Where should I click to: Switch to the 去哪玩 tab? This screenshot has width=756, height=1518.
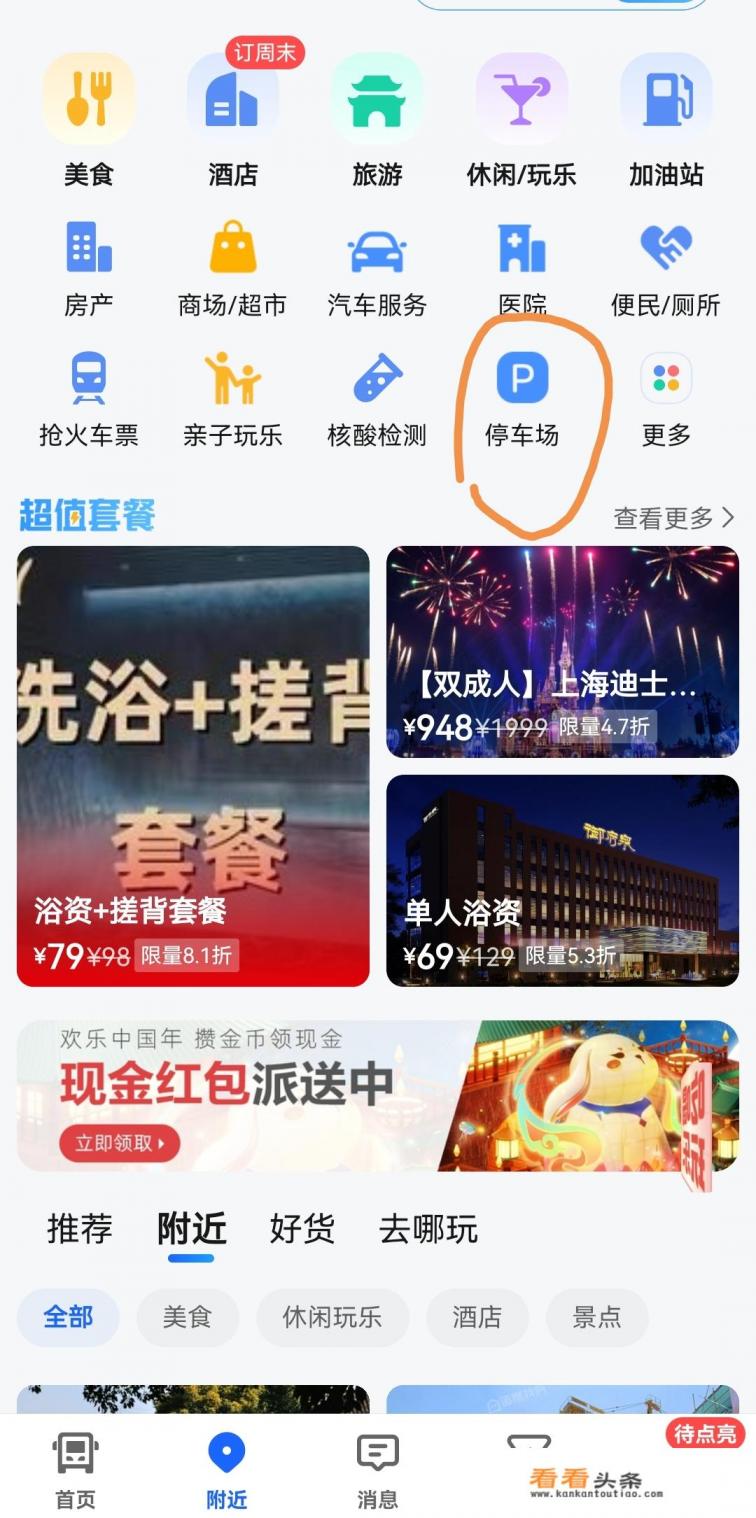[x=430, y=1229]
